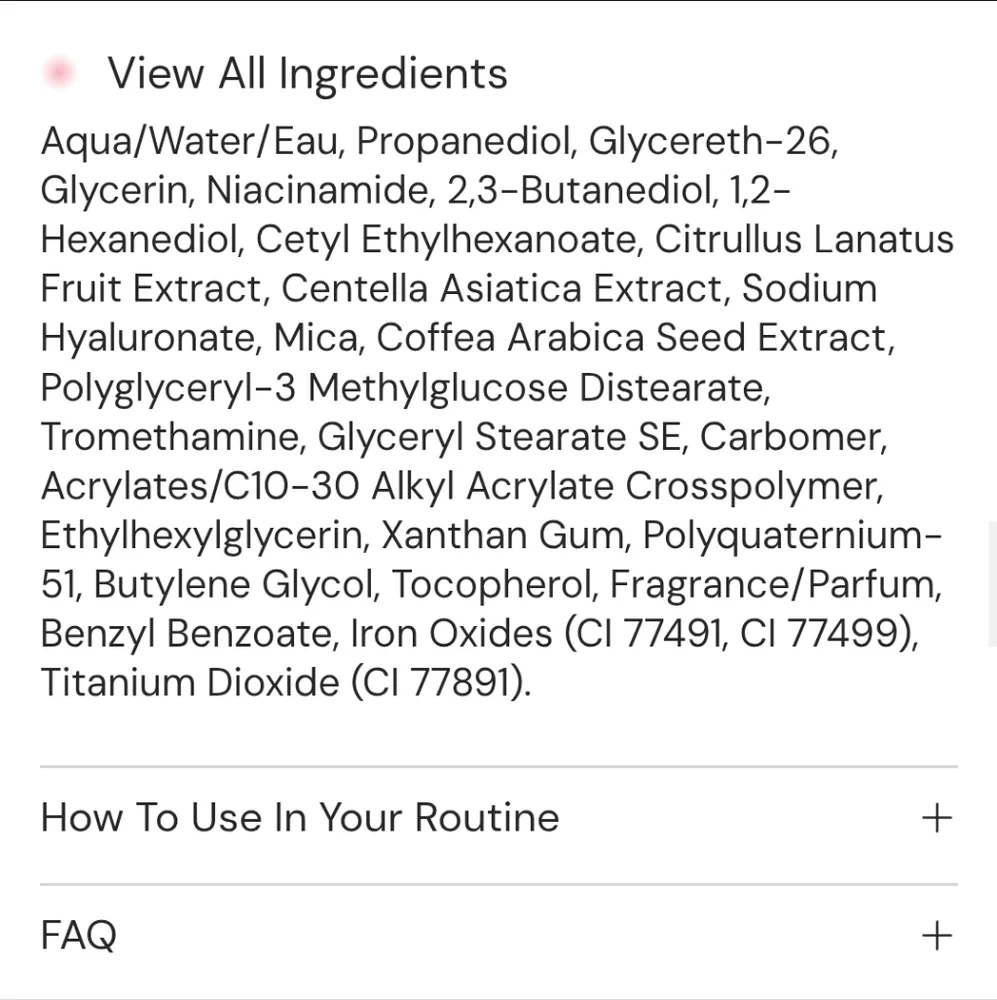The image size is (997, 1000).
Task: Click the divider above How To Use
Action: click(498, 765)
